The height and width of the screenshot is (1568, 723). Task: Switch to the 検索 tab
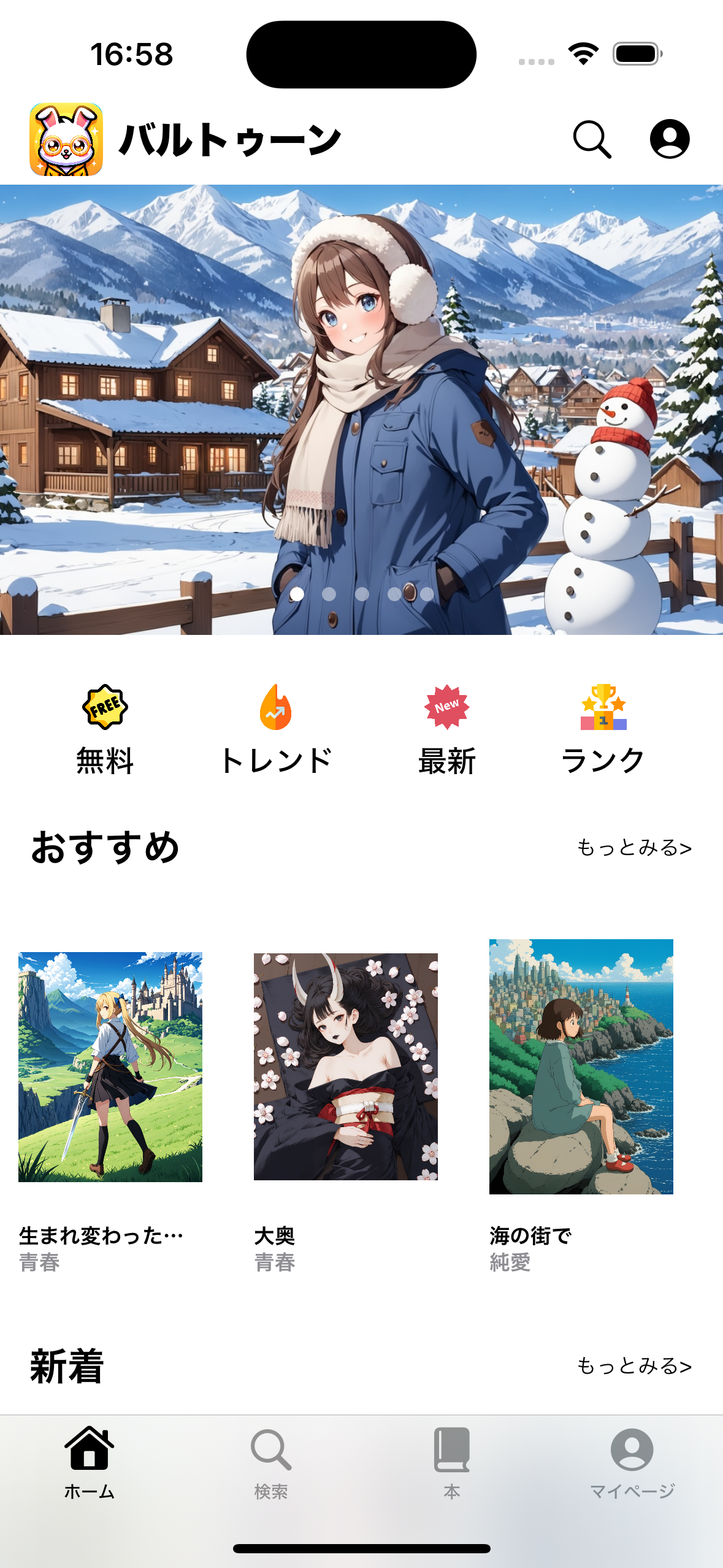[271, 1462]
